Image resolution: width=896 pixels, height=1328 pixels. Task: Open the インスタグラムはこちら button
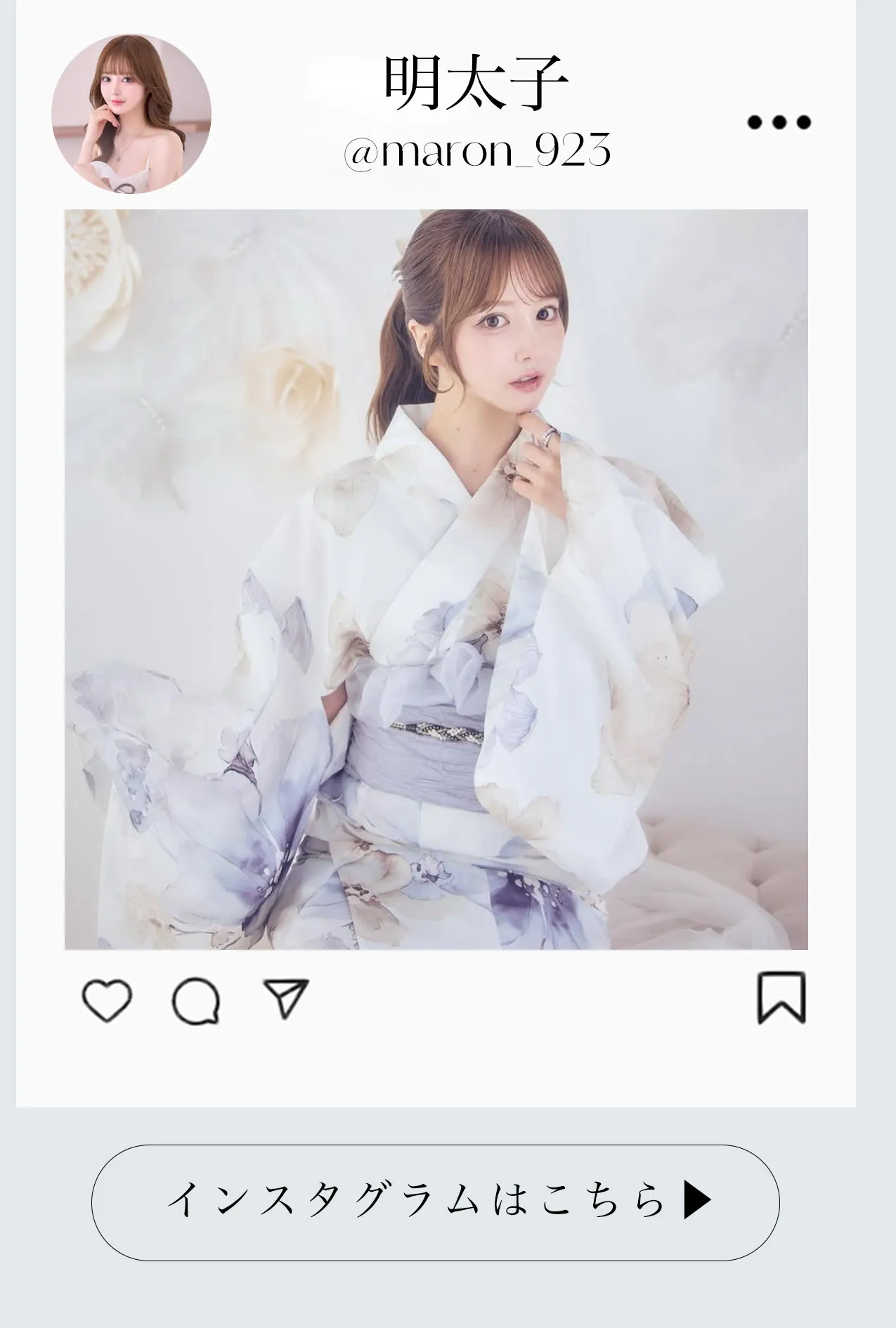[435, 1202]
